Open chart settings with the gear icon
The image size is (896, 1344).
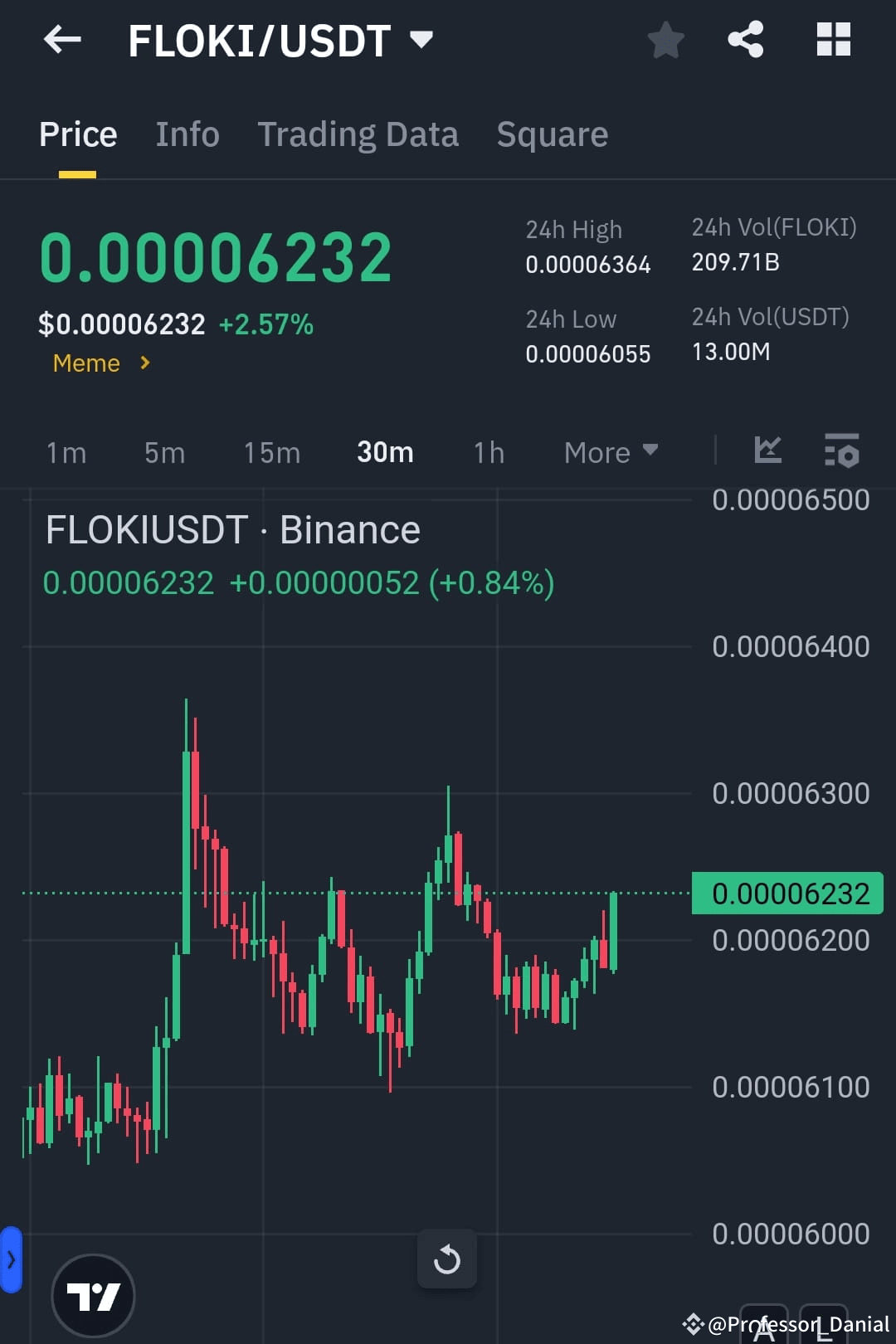click(x=842, y=450)
